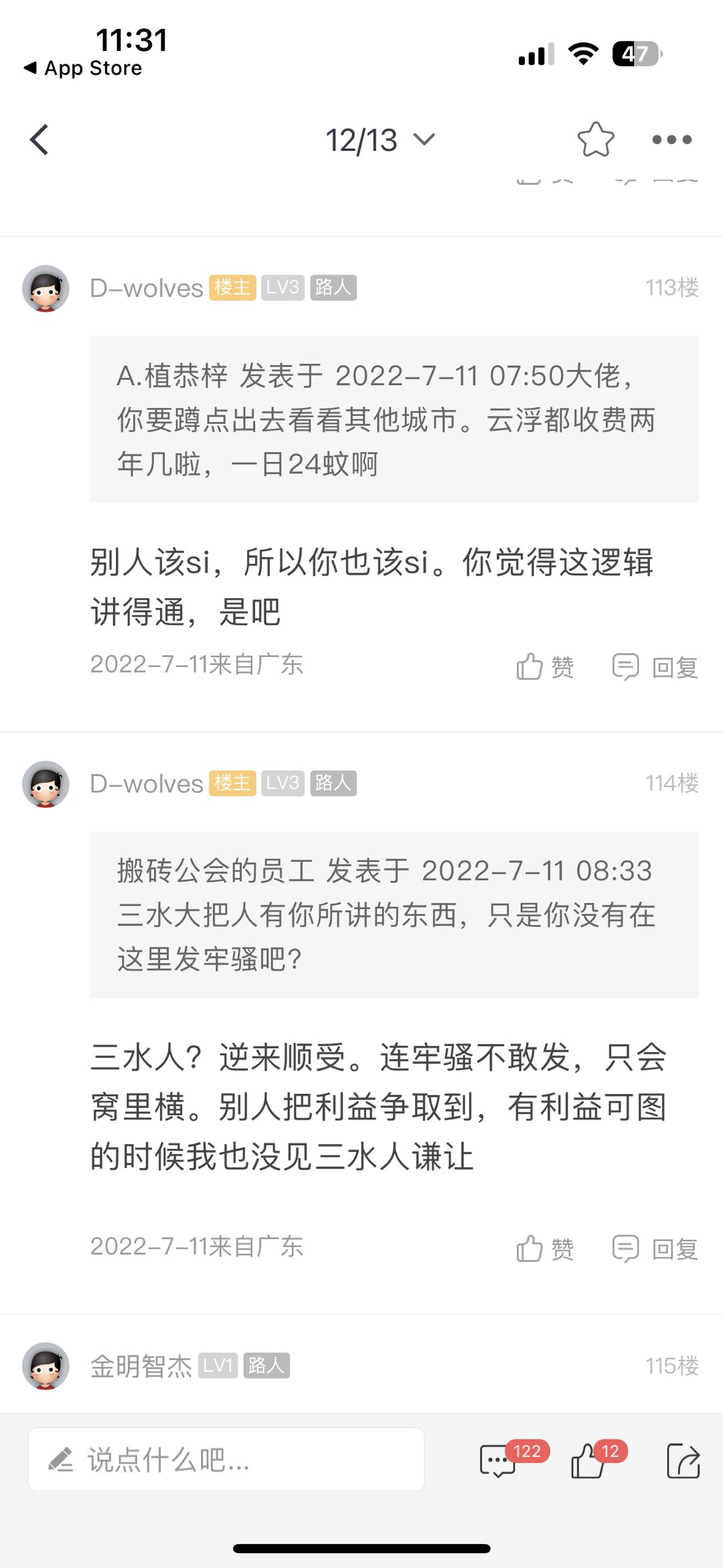Screen dimensions: 723x1568
Task: Open the 12/13 page selector dropdown
Action: pos(380,140)
